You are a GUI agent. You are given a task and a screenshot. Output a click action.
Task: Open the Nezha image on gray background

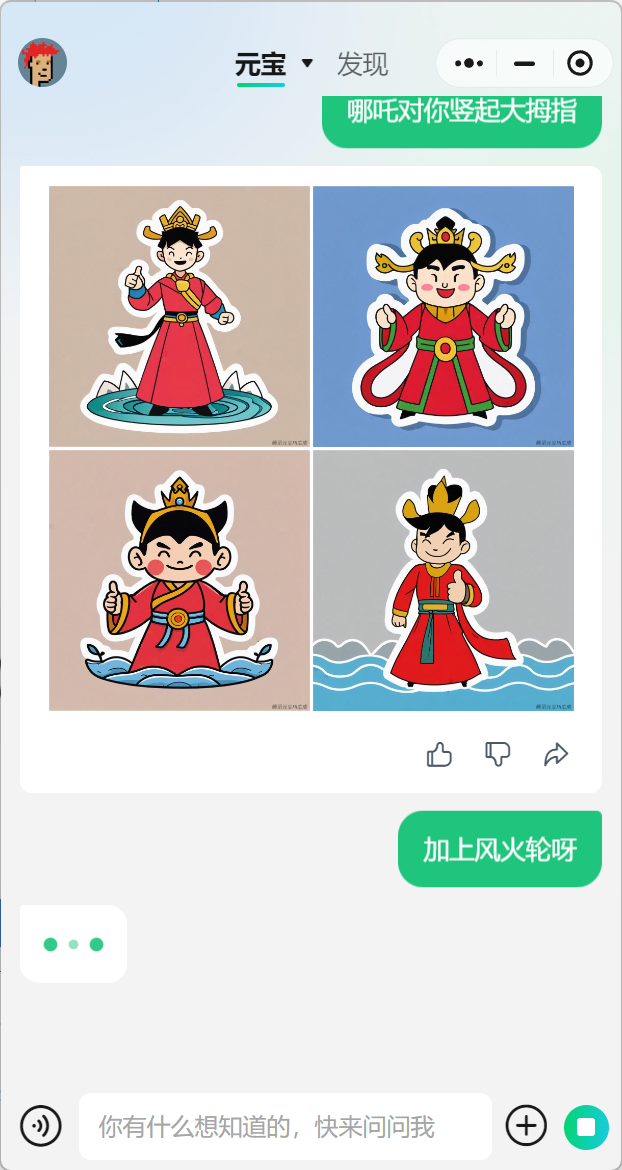[444, 581]
